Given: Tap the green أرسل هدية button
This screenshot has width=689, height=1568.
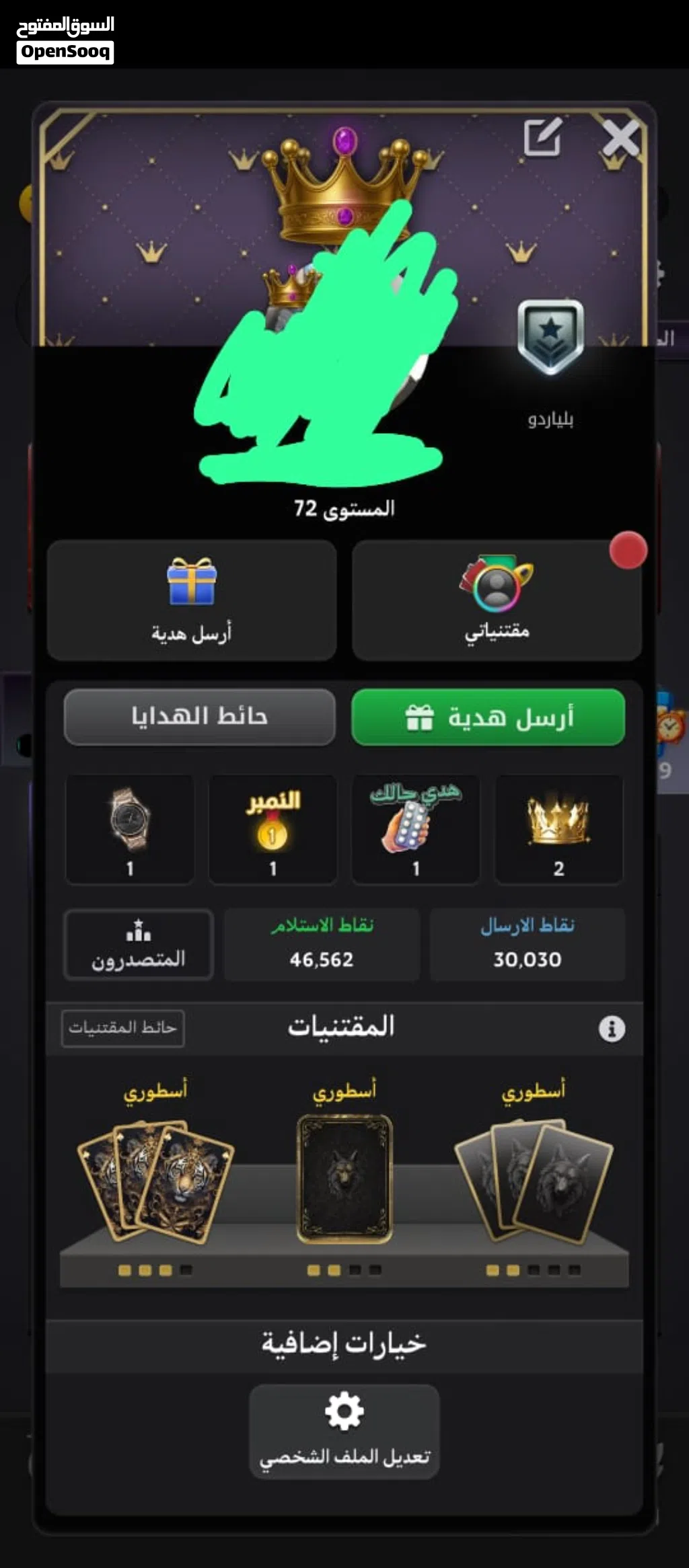Looking at the screenshot, I should click(x=488, y=717).
